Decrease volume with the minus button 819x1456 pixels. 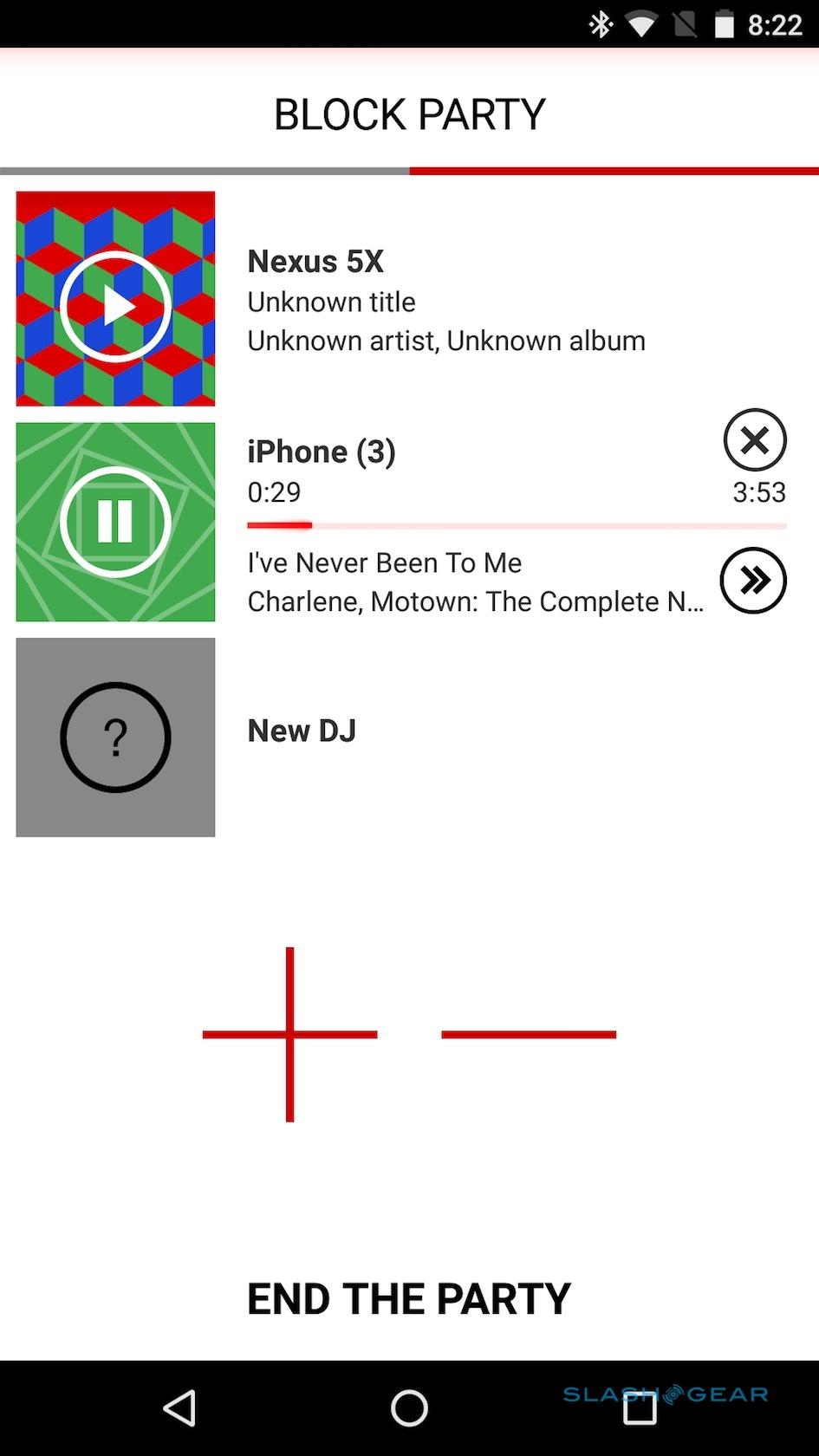[x=529, y=1034]
